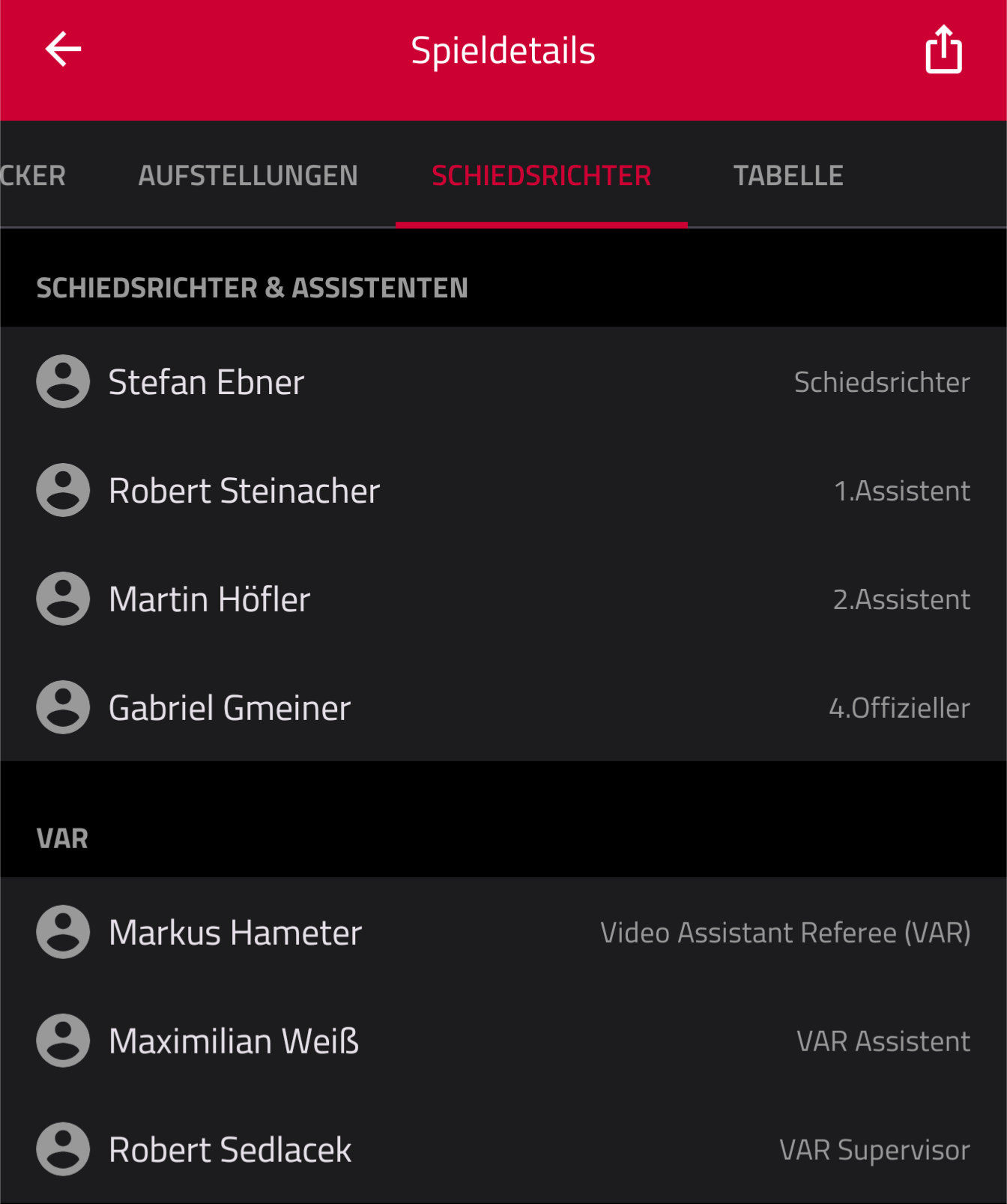Open referee Stefan Ebner's entry
The image size is (1007, 1204).
(x=503, y=381)
